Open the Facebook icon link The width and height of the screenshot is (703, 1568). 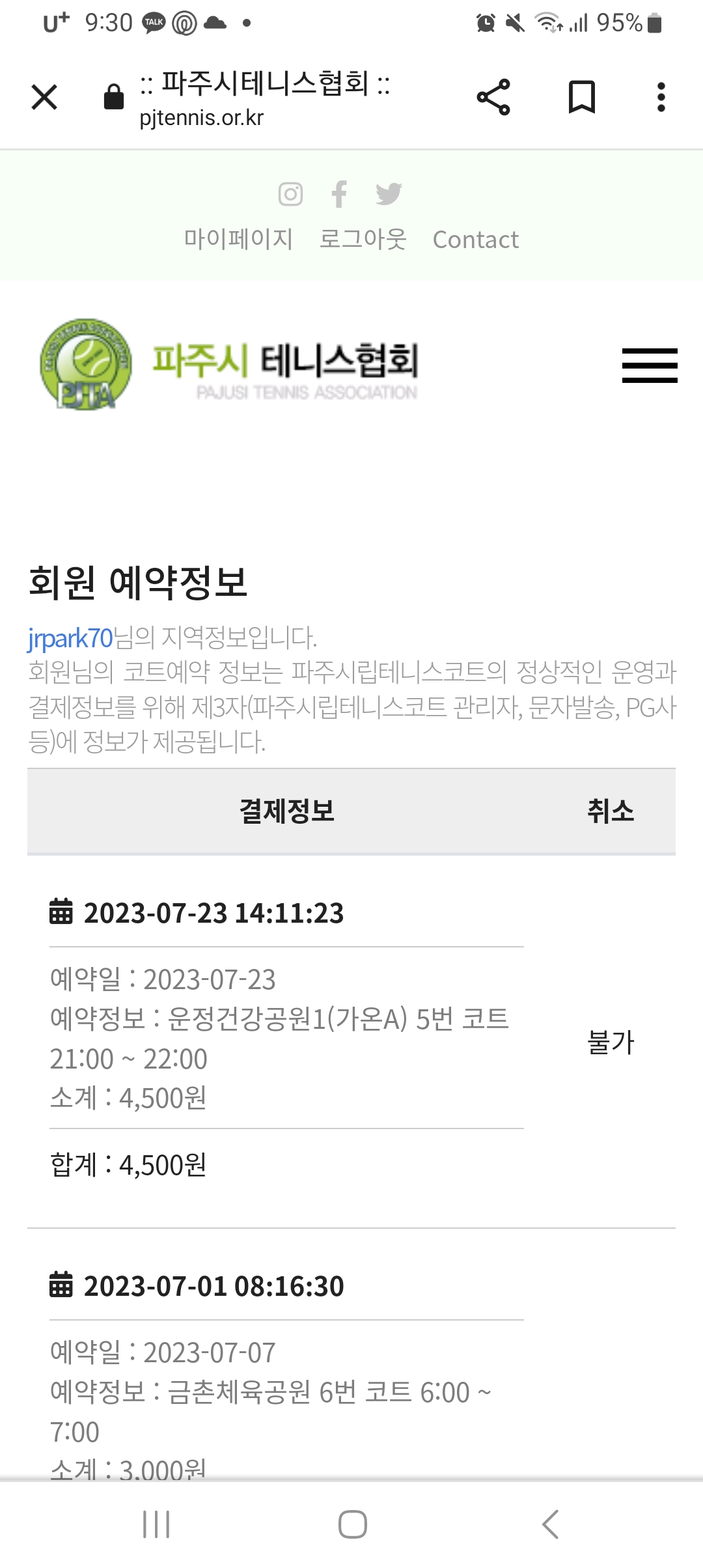339,193
